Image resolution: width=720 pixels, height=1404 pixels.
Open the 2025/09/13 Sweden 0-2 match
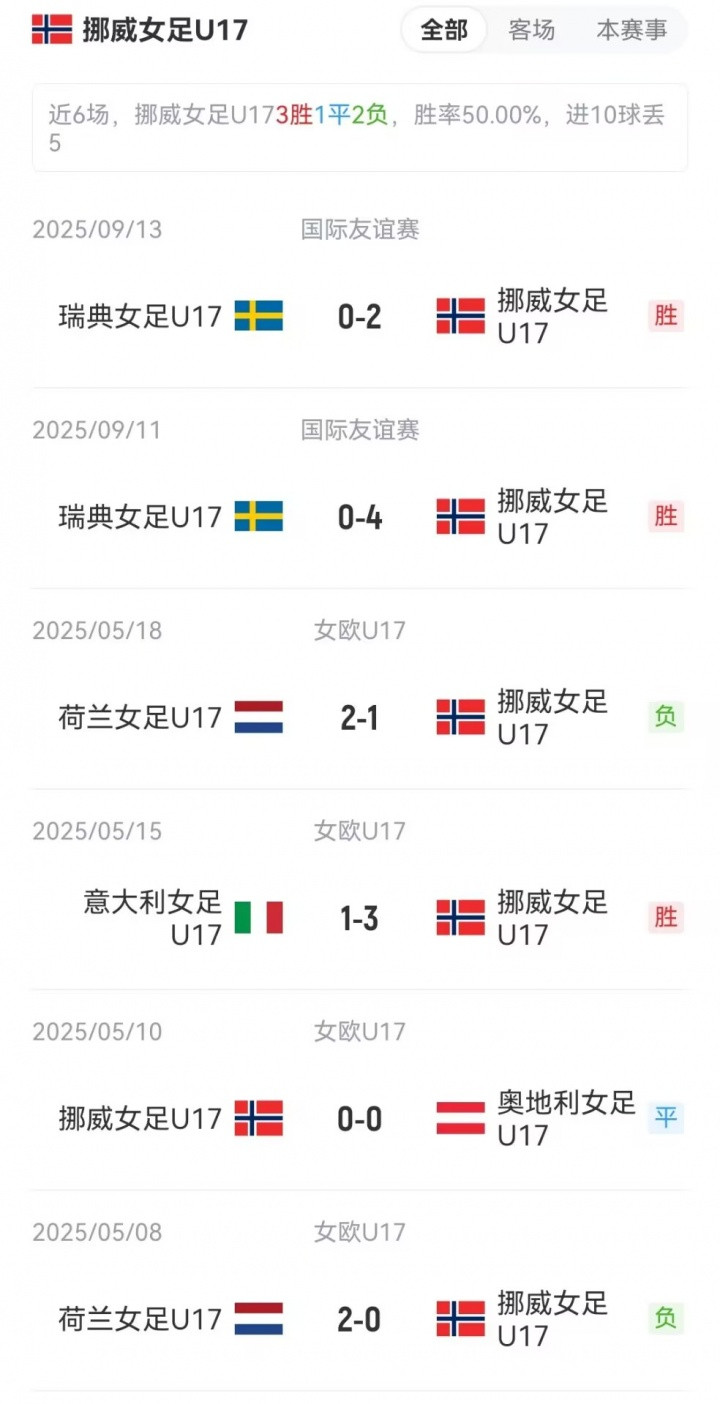coord(360,317)
